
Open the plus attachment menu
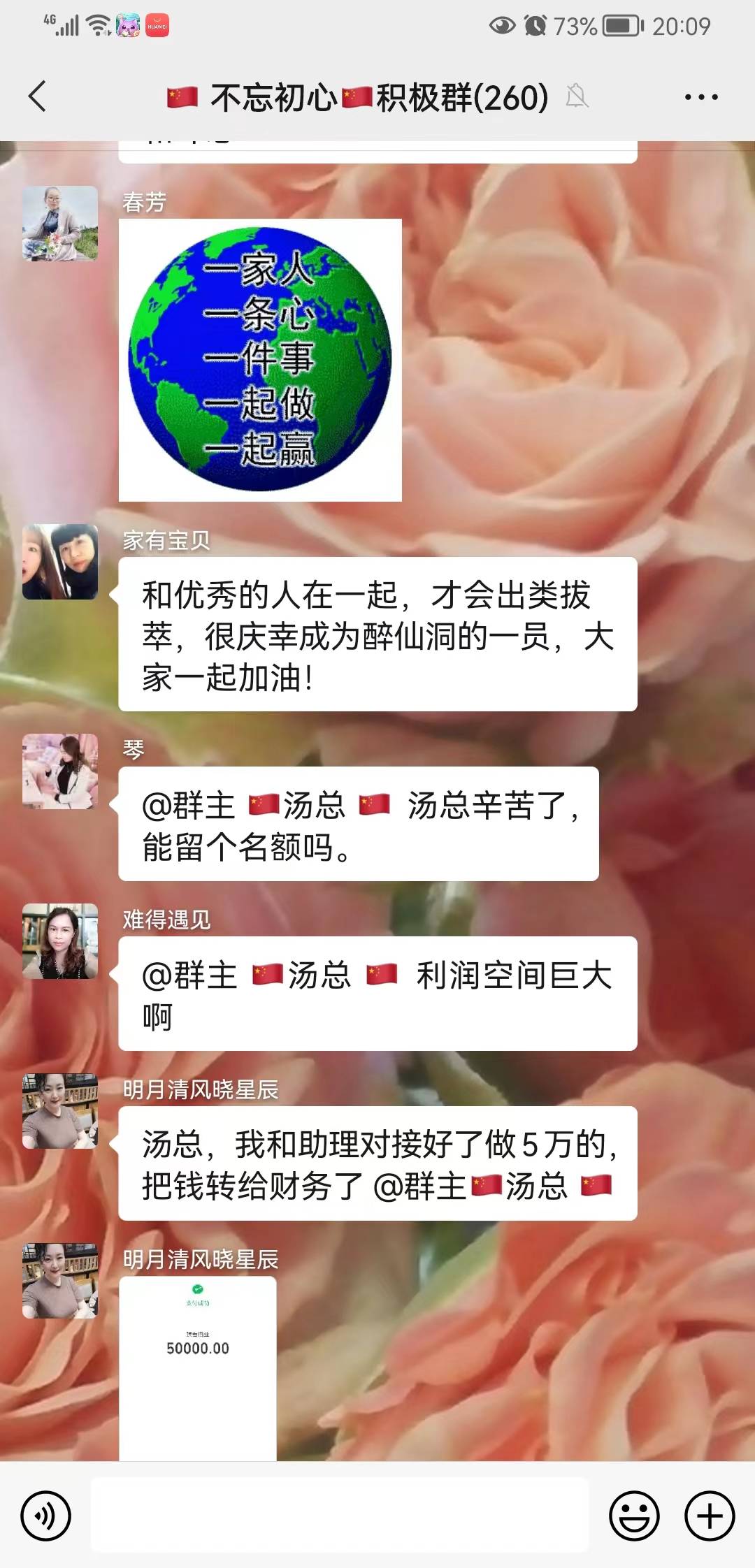pos(710,1516)
